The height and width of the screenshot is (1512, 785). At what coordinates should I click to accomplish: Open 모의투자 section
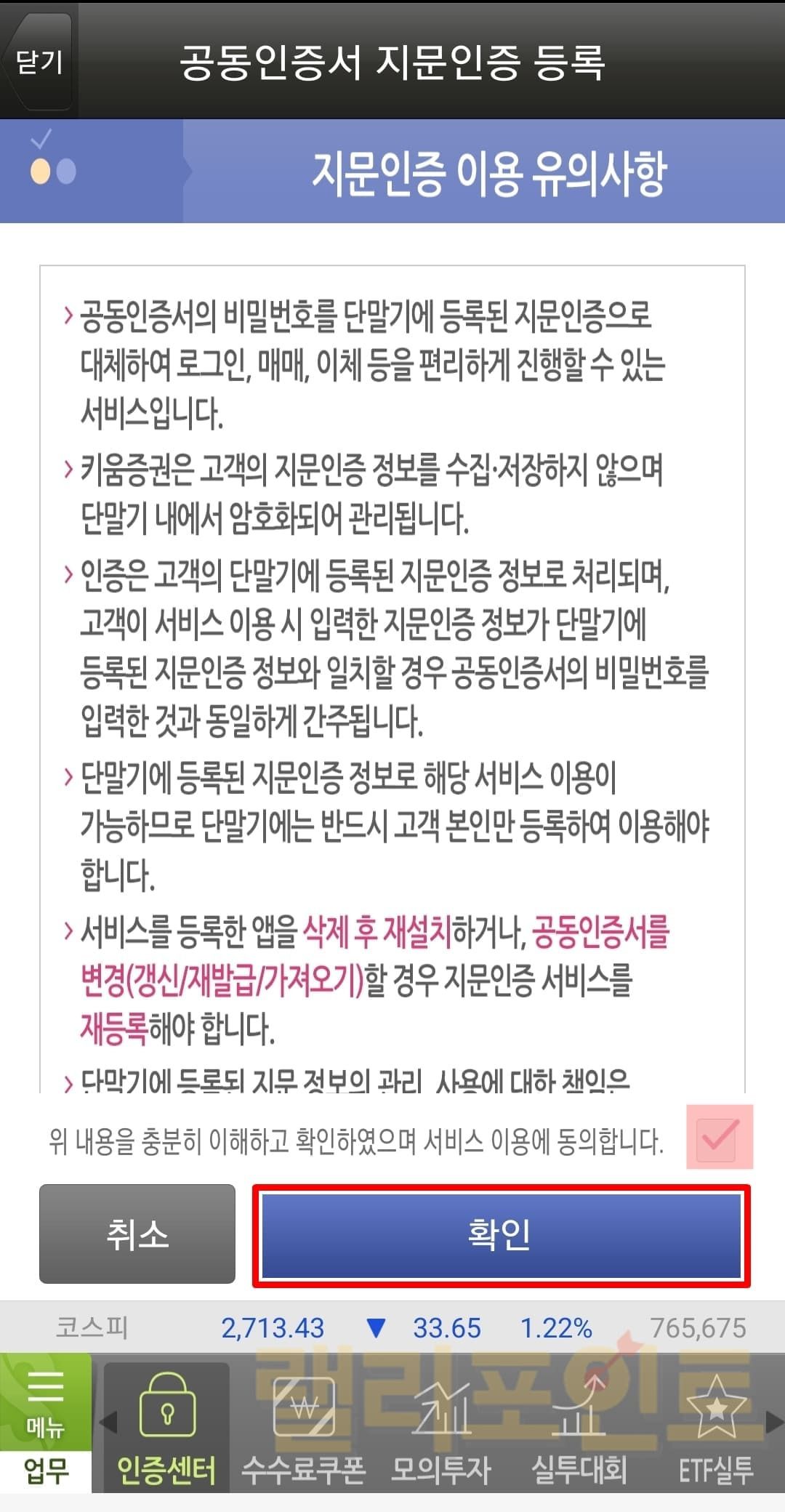pos(441,1423)
